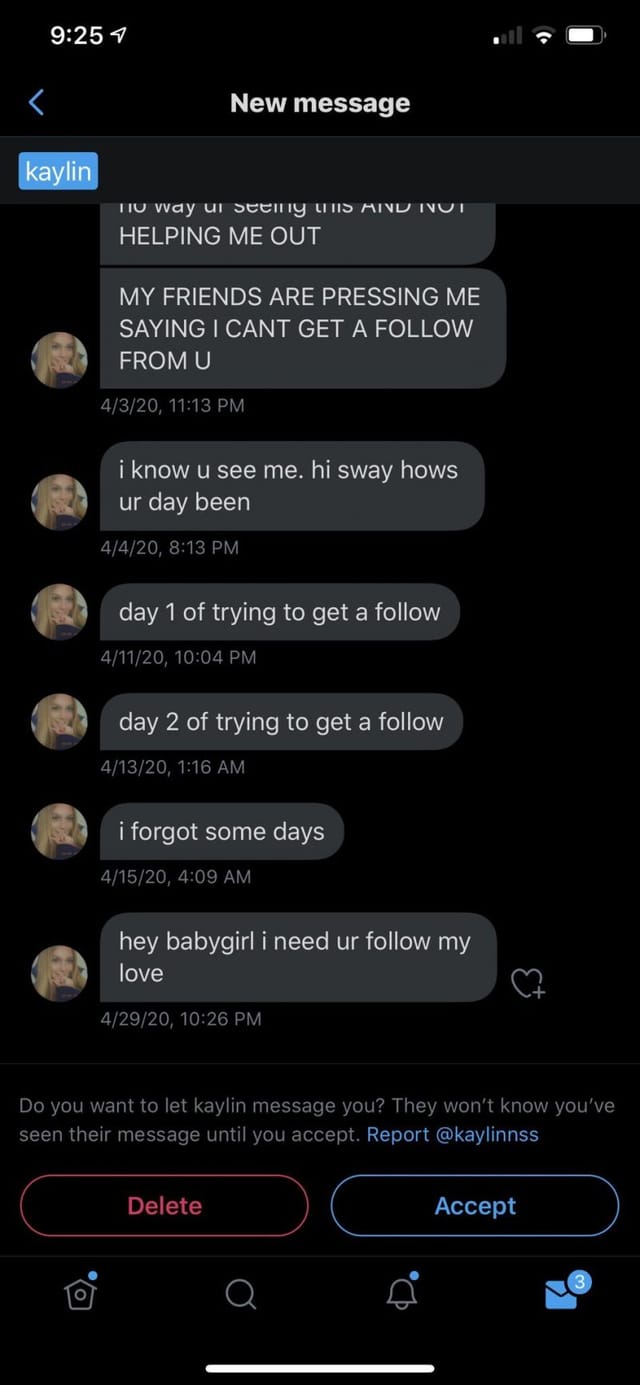Image resolution: width=640 pixels, height=1385 pixels.
Task: Accept the message request from kaylin
Action: [475, 1206]
